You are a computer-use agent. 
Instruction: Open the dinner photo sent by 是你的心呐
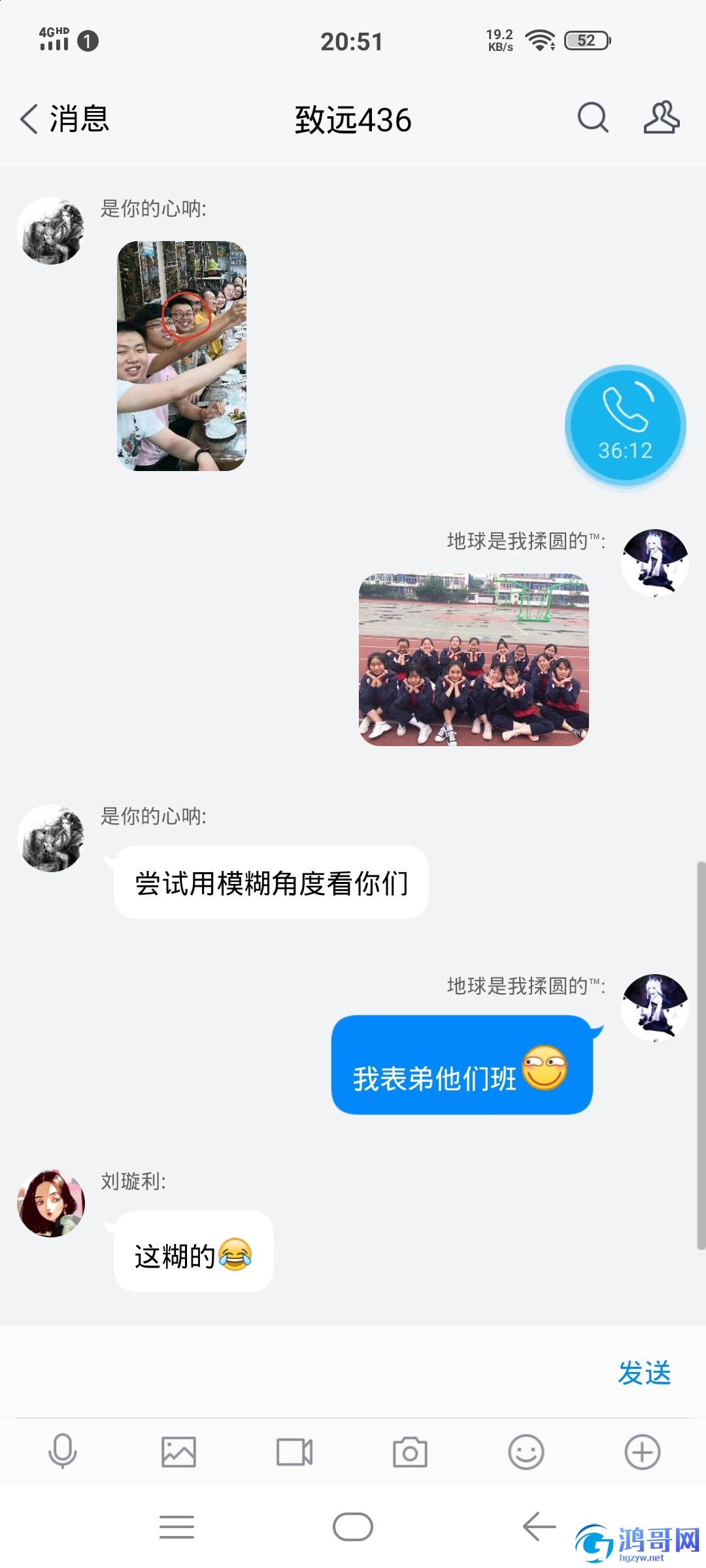[x=182, y=356]
